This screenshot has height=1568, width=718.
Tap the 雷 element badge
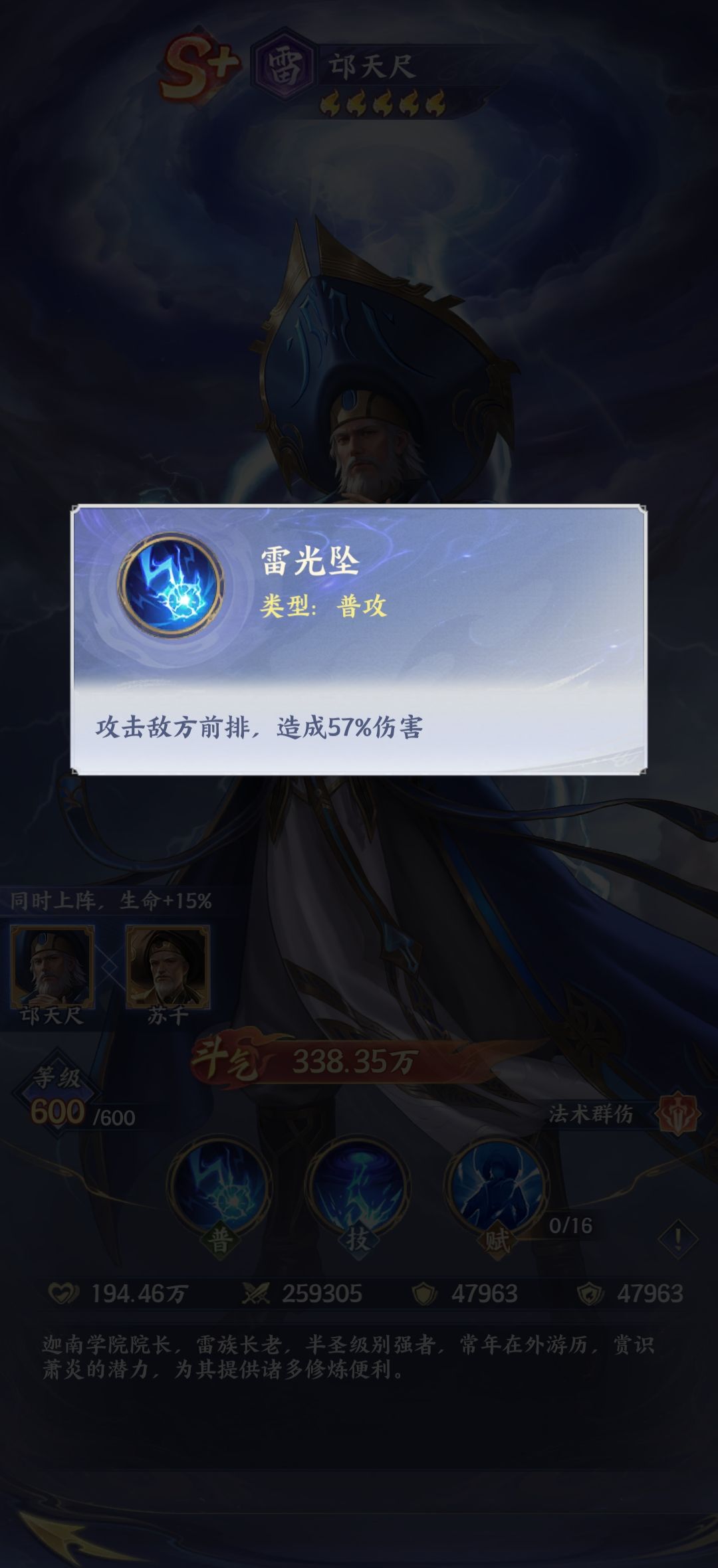pyautogui.click(x=285, y=66)
